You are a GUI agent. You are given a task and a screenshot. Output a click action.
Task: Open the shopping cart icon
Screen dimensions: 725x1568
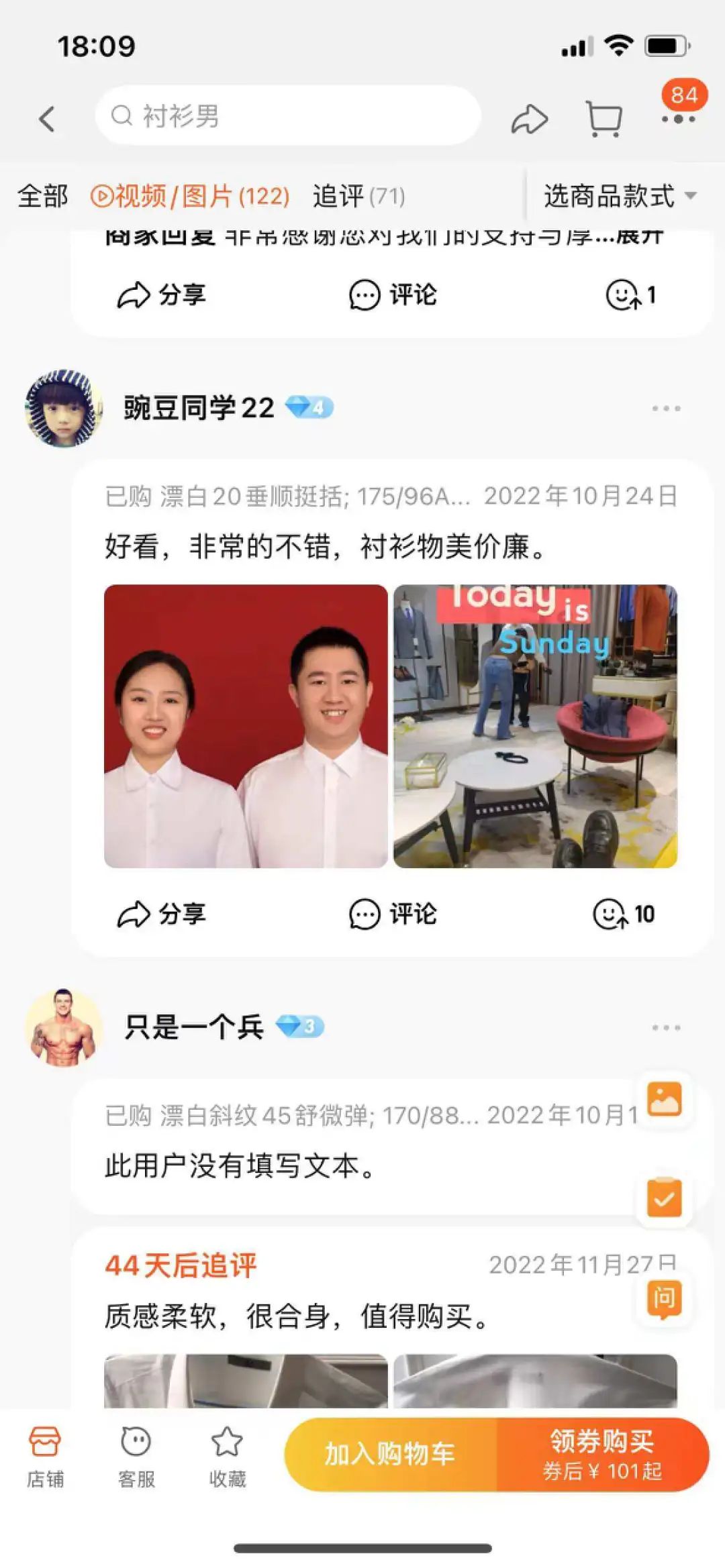[603, 119]
